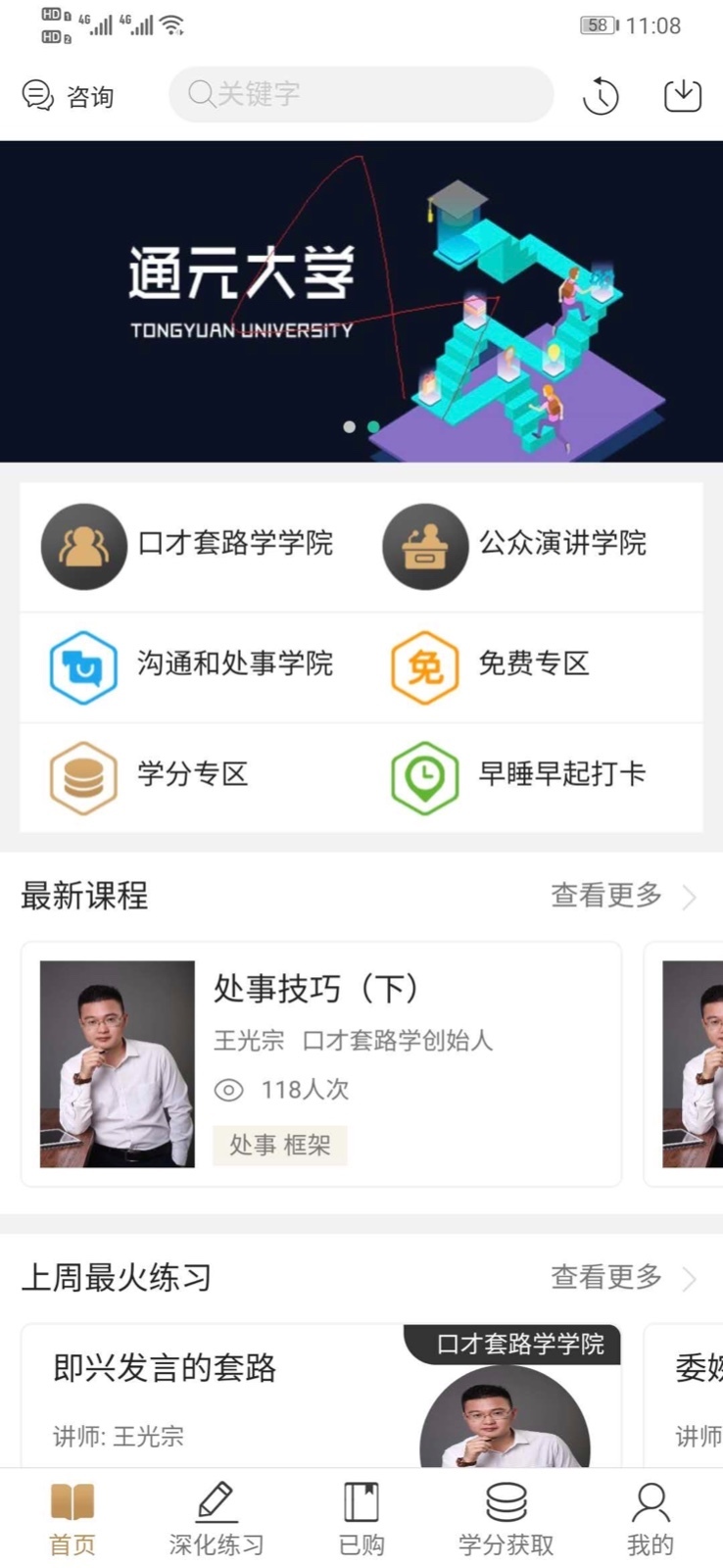Open the history clock icon

click(601, 96)
